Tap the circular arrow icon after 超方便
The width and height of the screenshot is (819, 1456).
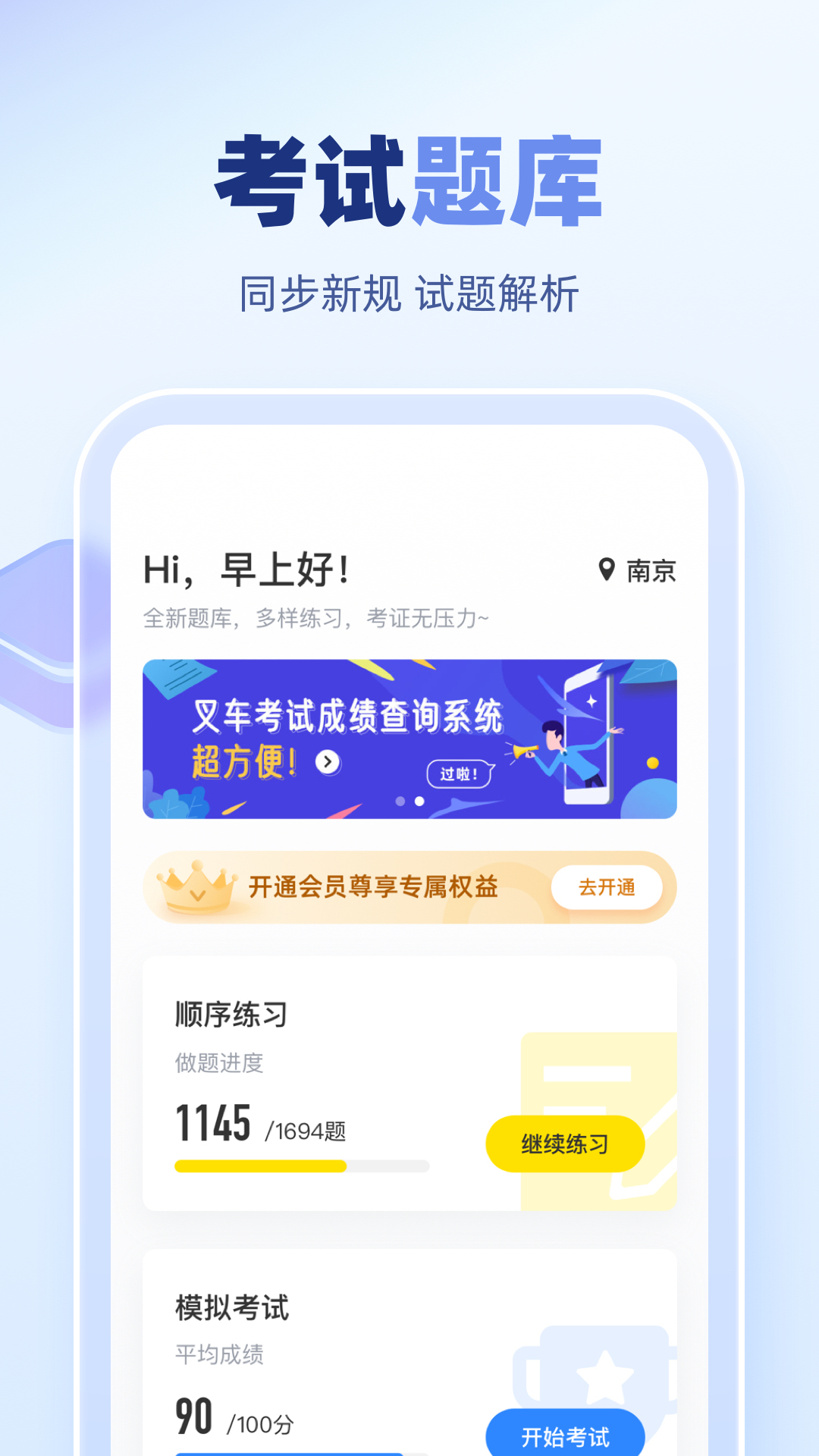pos(326,763)
